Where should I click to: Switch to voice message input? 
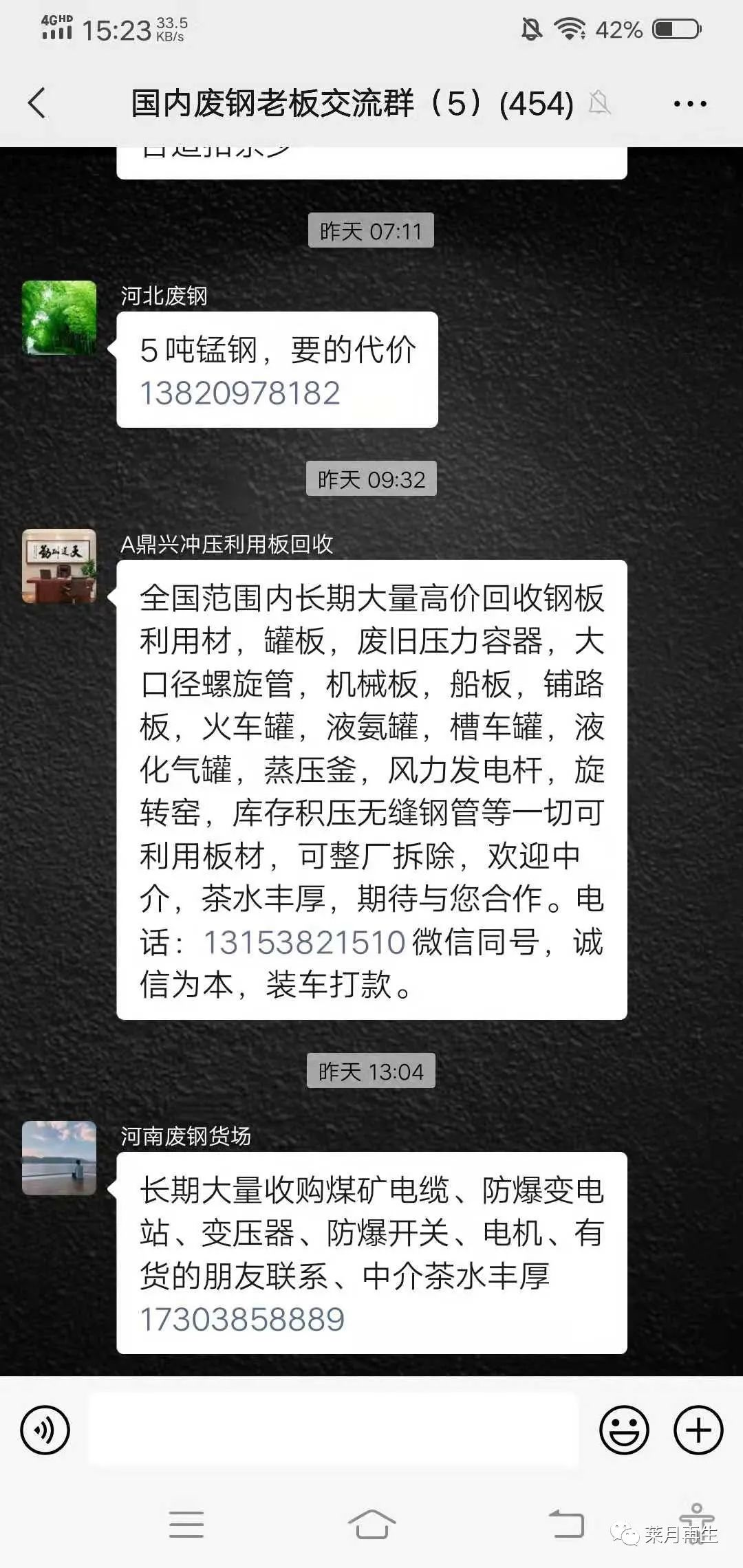[45, 1430]
